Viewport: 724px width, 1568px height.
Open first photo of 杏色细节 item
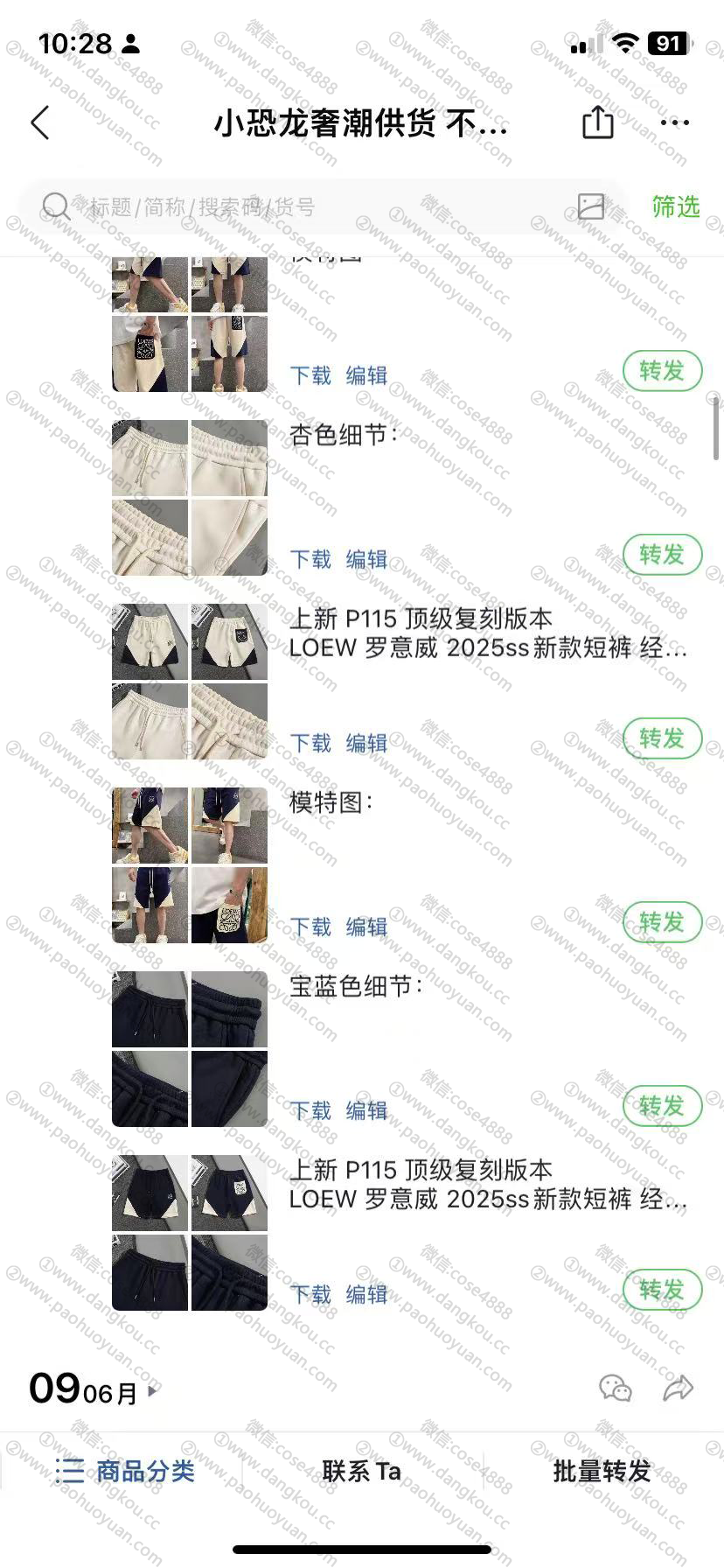pyautogui.click(x=150, y=458)
